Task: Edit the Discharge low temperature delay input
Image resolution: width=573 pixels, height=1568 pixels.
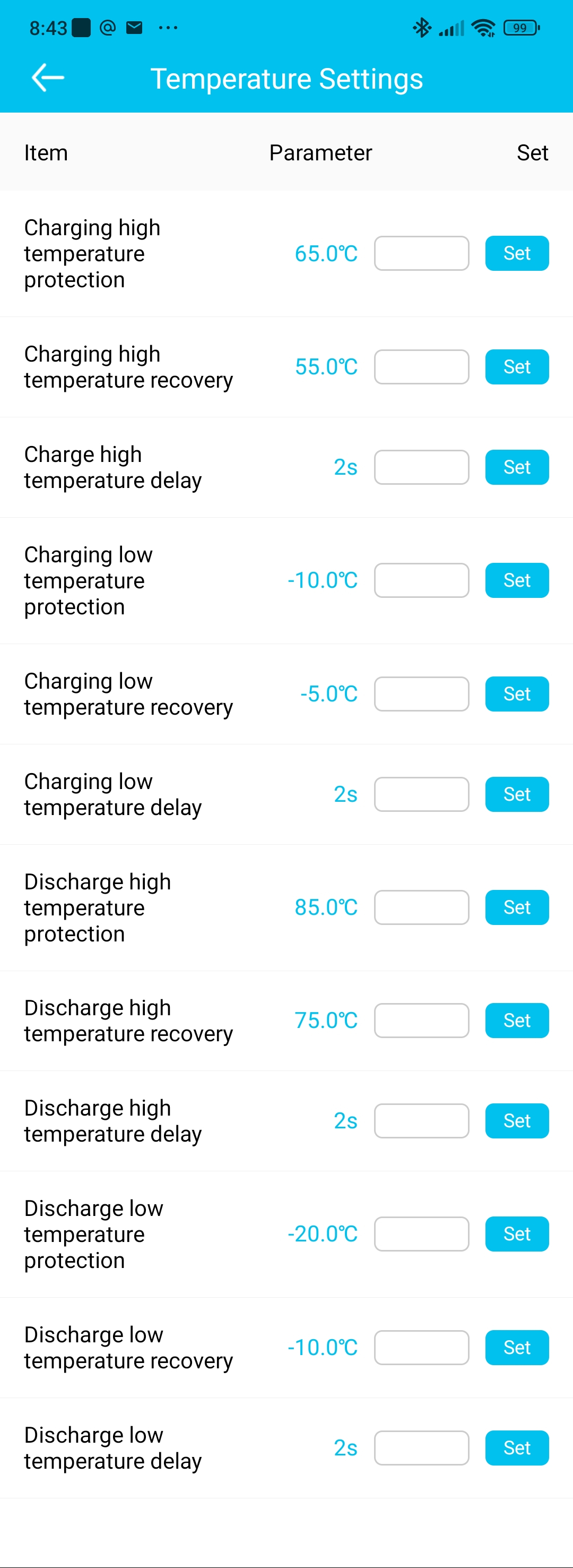Action: click(421, 1448)
